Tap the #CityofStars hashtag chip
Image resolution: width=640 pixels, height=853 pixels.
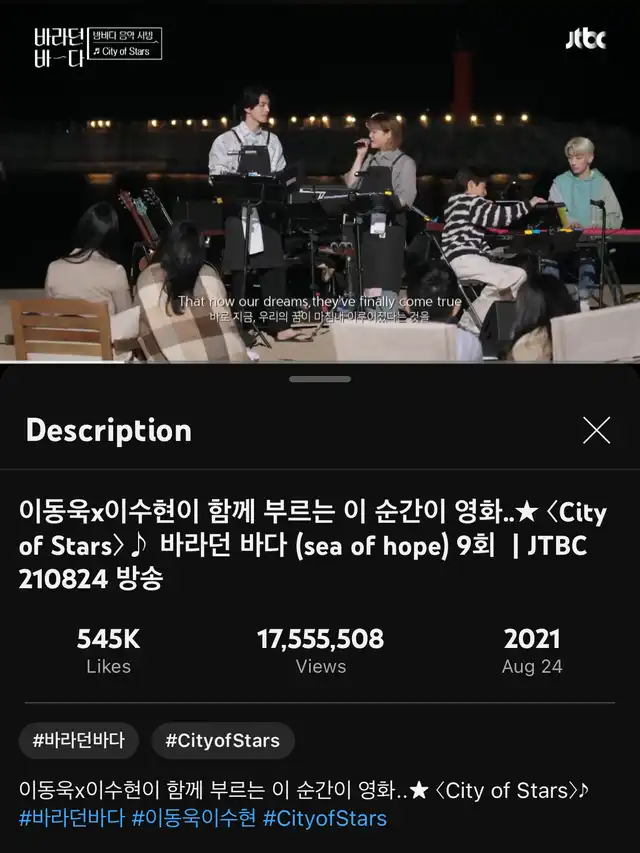click(x=223, y=741)
